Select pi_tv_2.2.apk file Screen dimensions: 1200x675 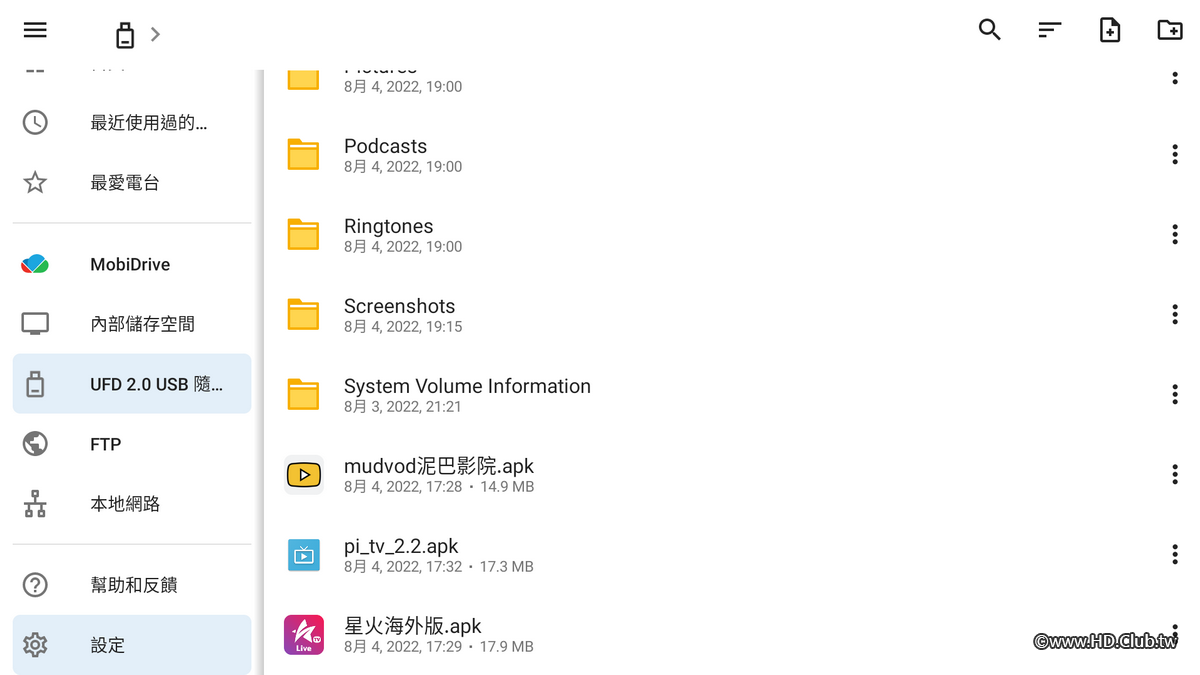click(x=401, y=554)
